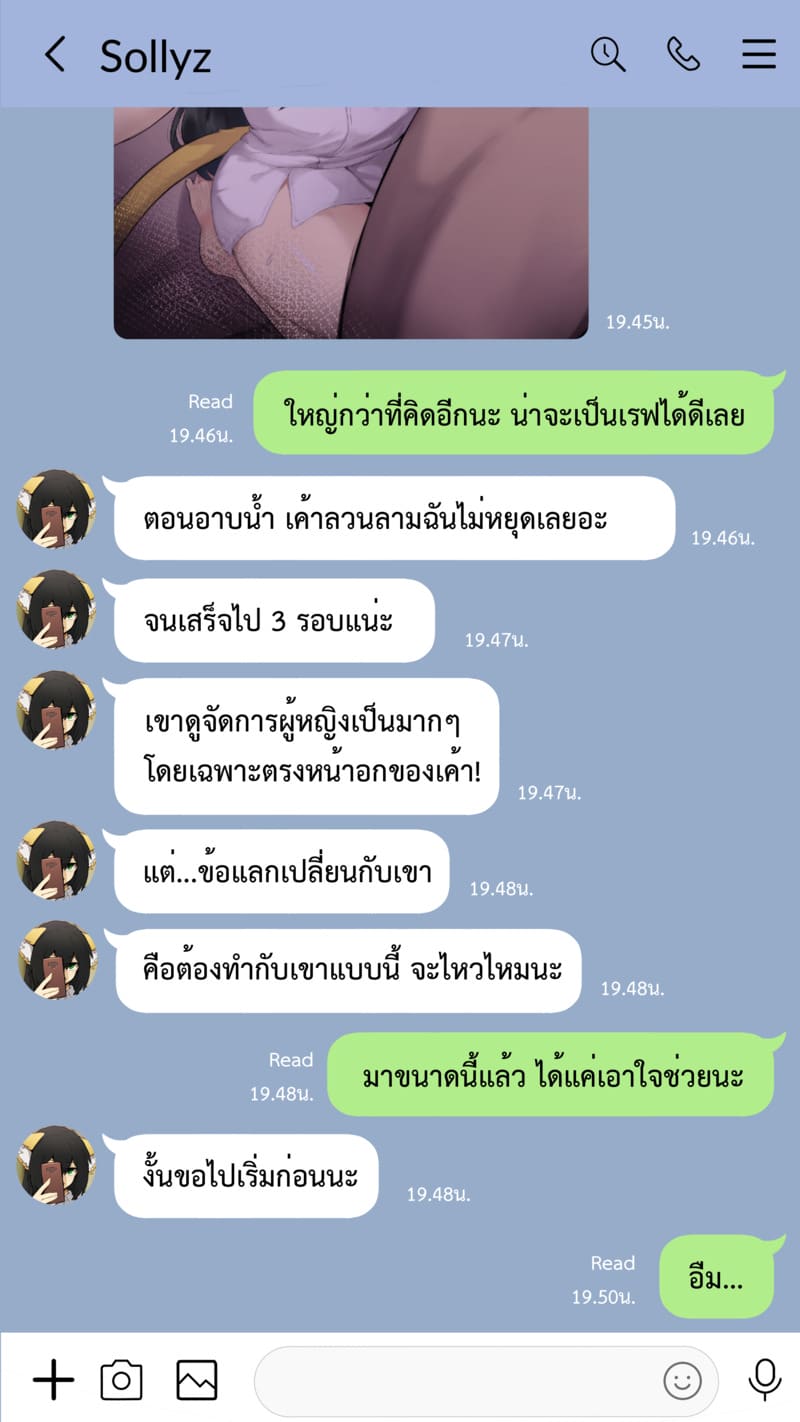Go back to the chat list
This screenshot has height=1422, width=800.
point(55,55)
